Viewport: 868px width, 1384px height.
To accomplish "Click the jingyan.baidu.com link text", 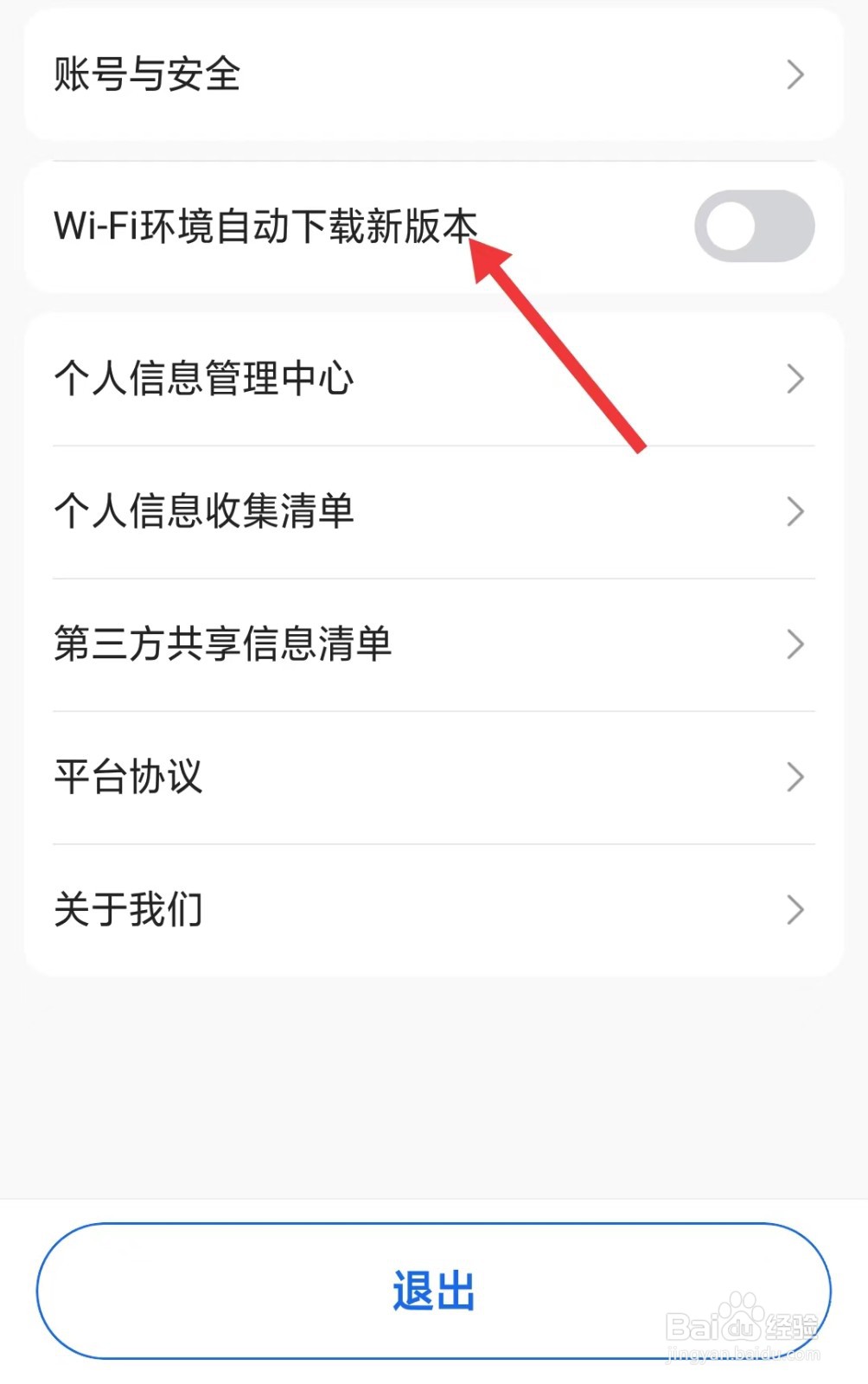I will point(739,1355).
